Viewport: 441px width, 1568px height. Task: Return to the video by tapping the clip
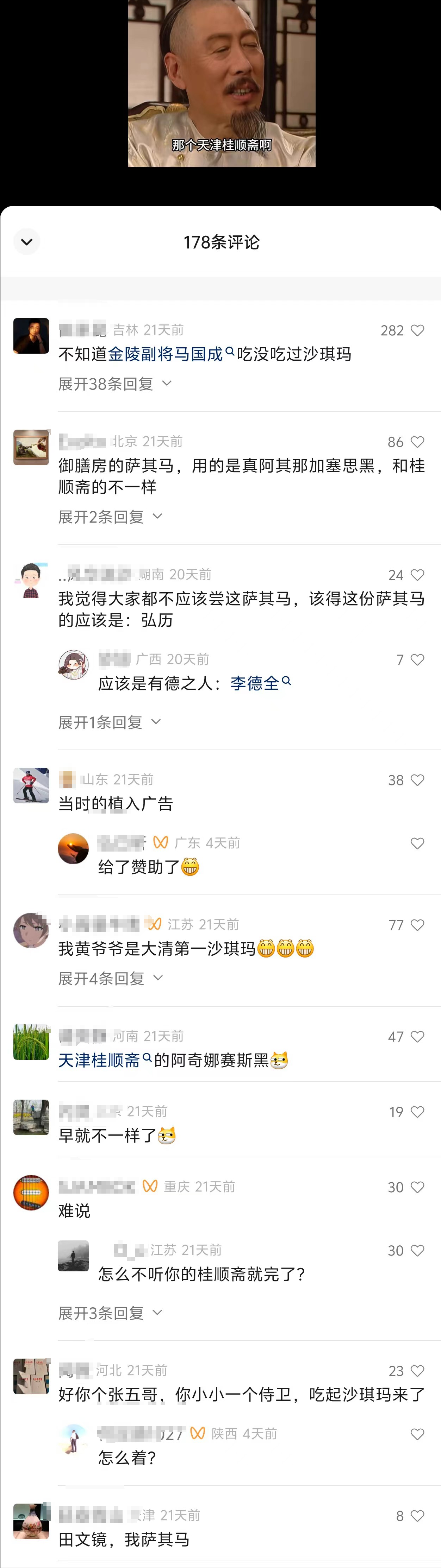pyautogui.click(x=222, y=83)
